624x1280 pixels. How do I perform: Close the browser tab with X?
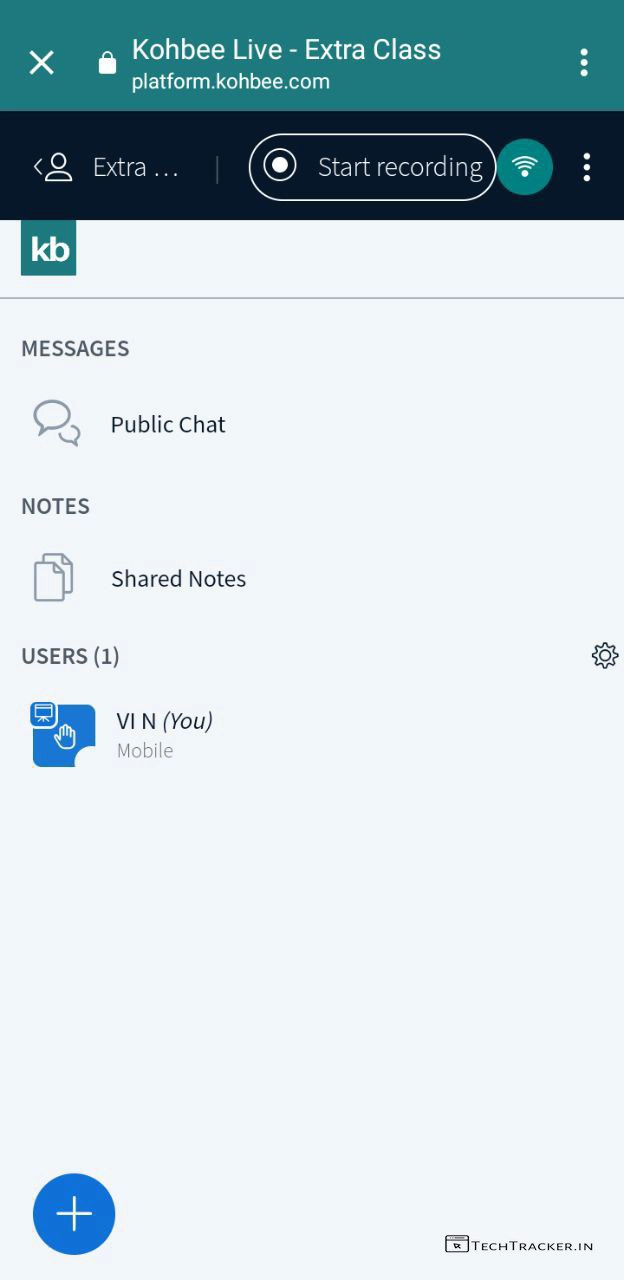[x=41, y=63]
